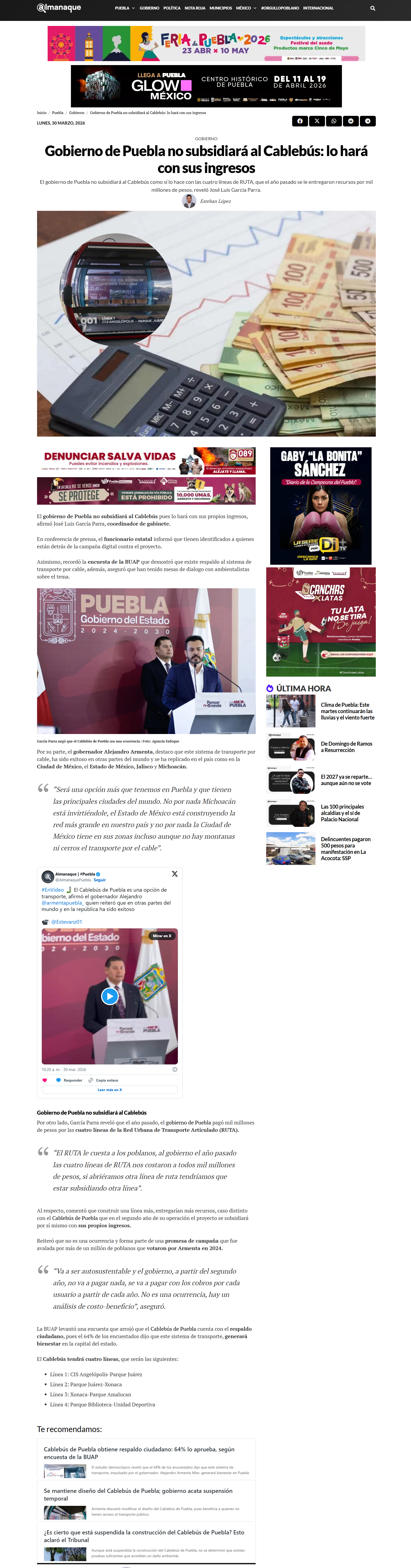Image resolution: width=411 pixels, height=1568 pixels.
Task: Share the article on X
Action: (x=317, y=121)
